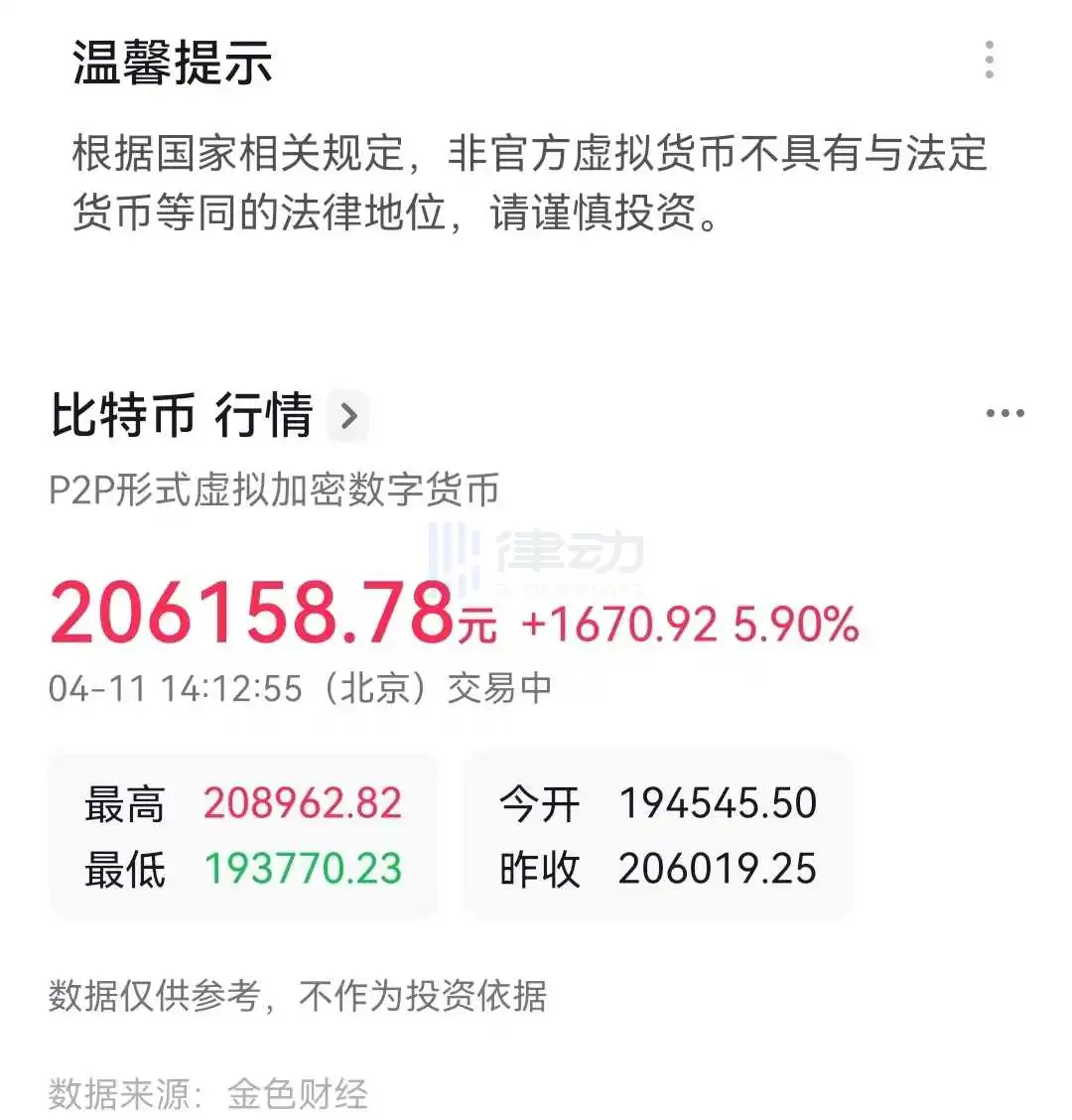Open the three-dot menu for 比特币 行情
Viewport: 1072px width, 1120px height.
1005,414
